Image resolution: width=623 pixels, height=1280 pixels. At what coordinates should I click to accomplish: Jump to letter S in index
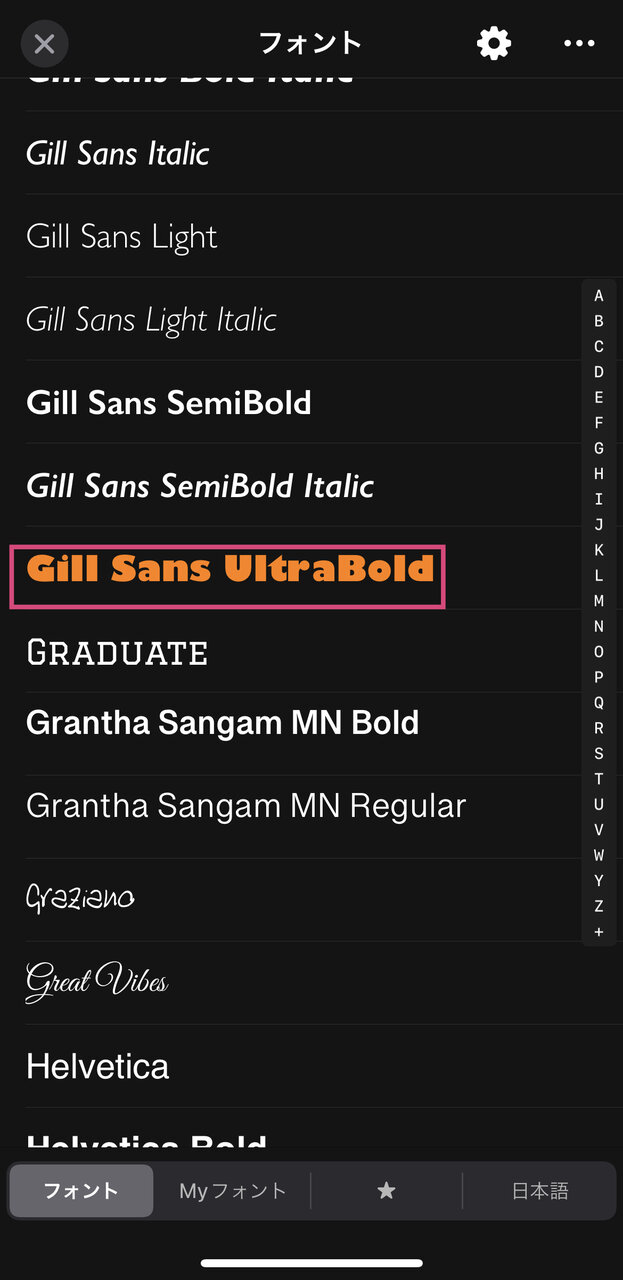pos(599,753)
